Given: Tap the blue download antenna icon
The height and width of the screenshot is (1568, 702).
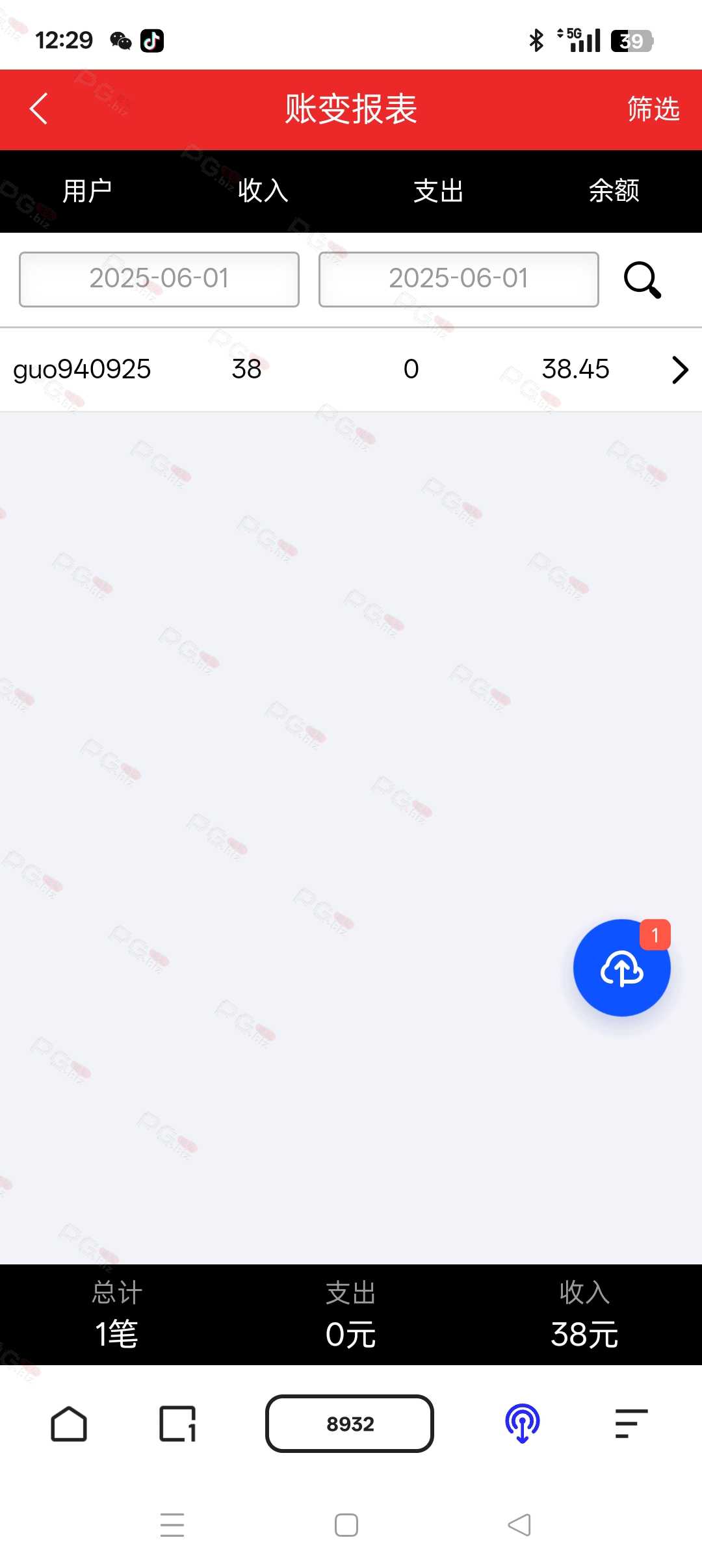Looking at the screenshot, I should pyautogui.click(x=523, y=1424).
